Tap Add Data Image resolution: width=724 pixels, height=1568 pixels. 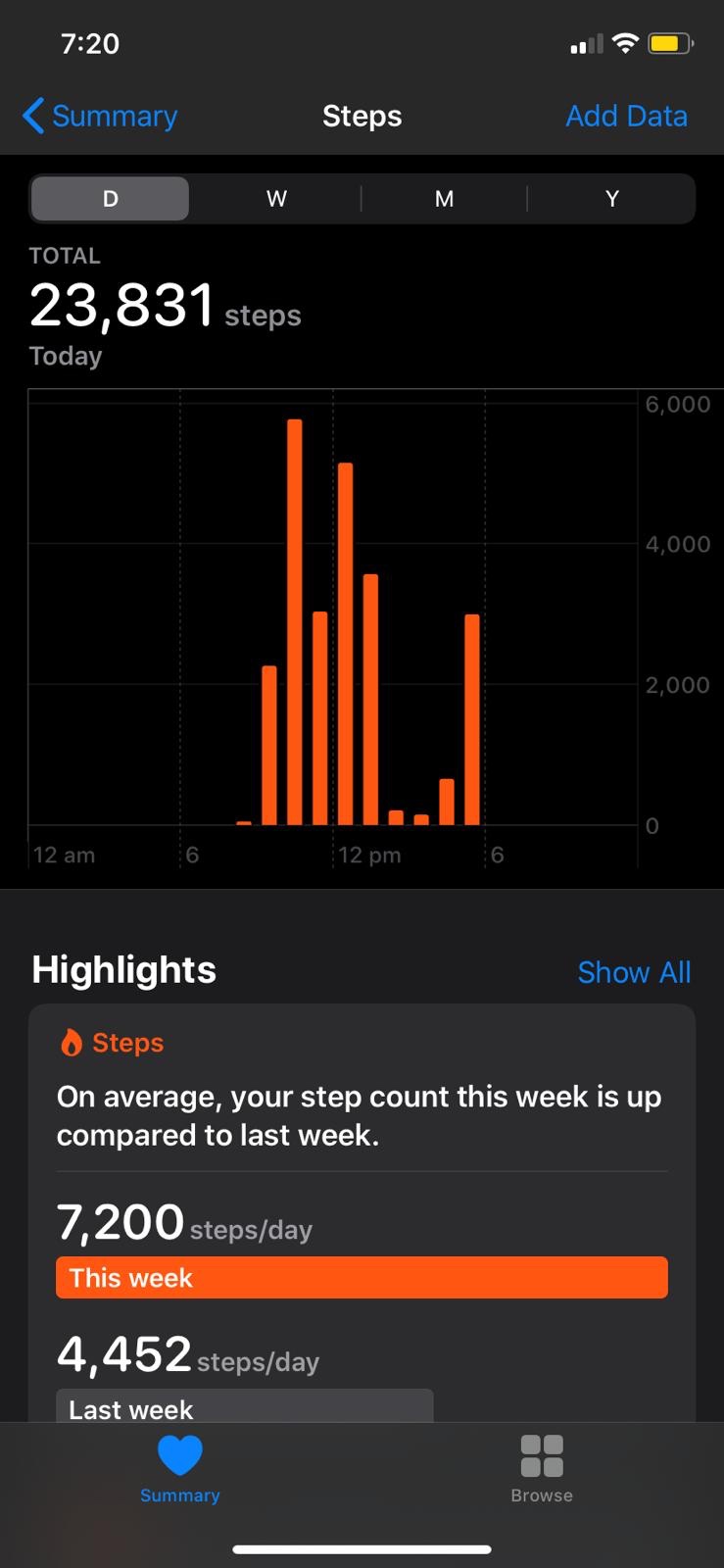click(627, 116)
